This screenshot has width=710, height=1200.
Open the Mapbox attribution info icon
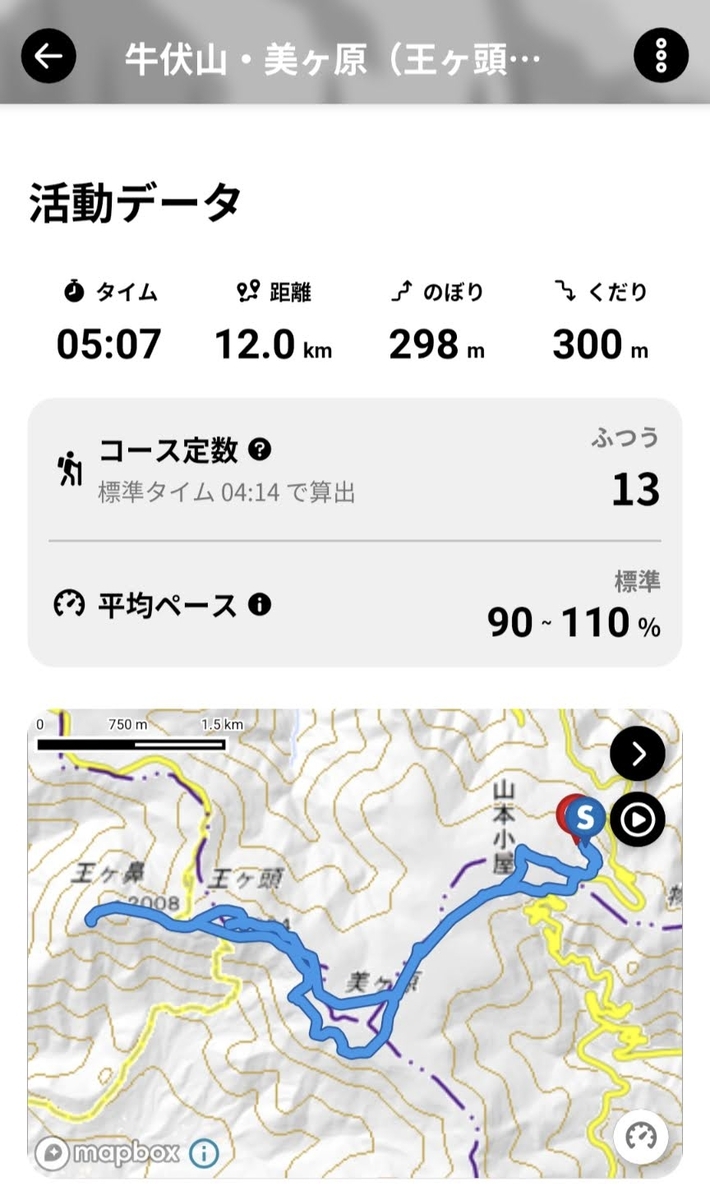tap(203, 1153)
